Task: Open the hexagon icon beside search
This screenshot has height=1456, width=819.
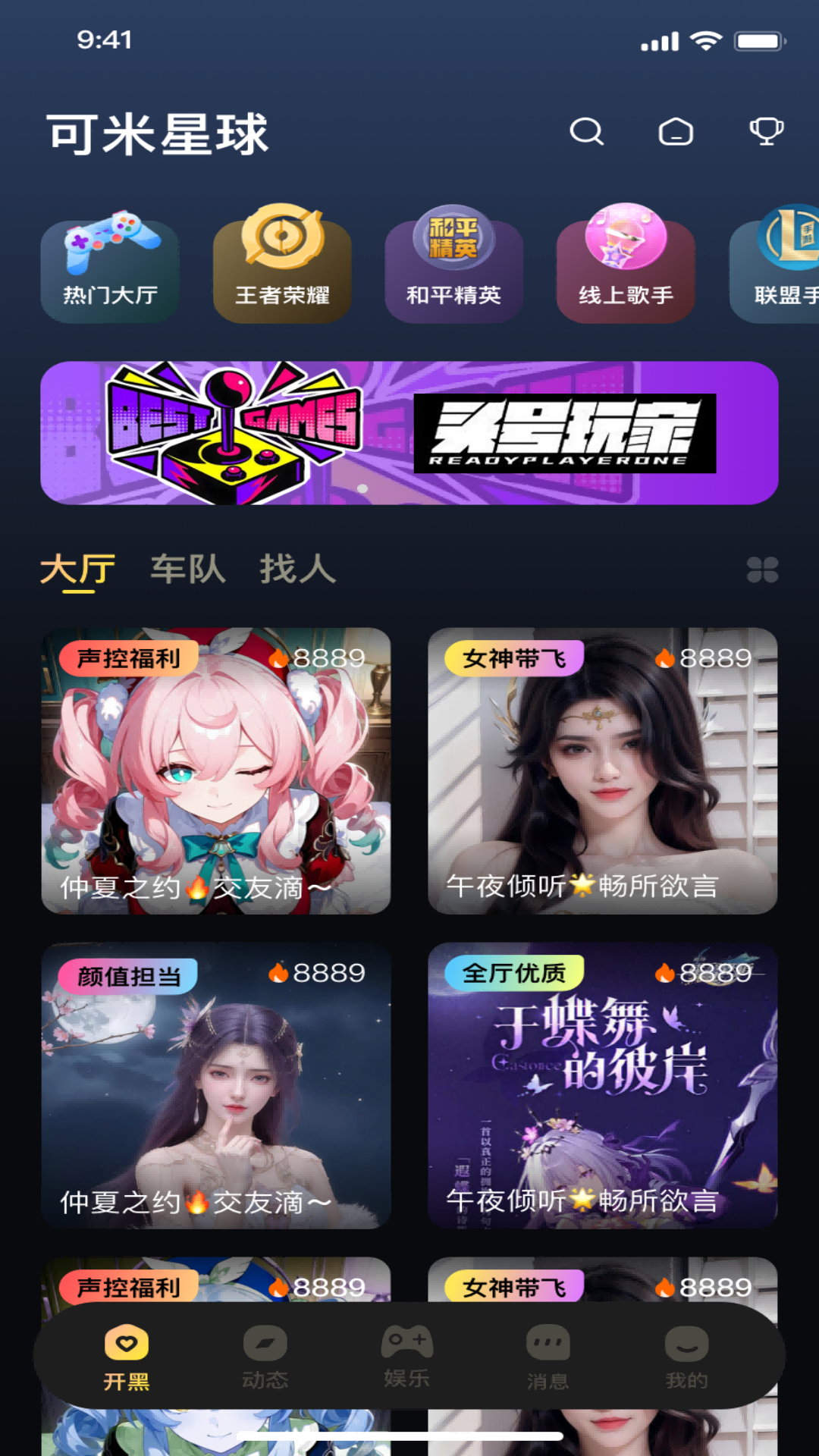Action: [676, 132]
